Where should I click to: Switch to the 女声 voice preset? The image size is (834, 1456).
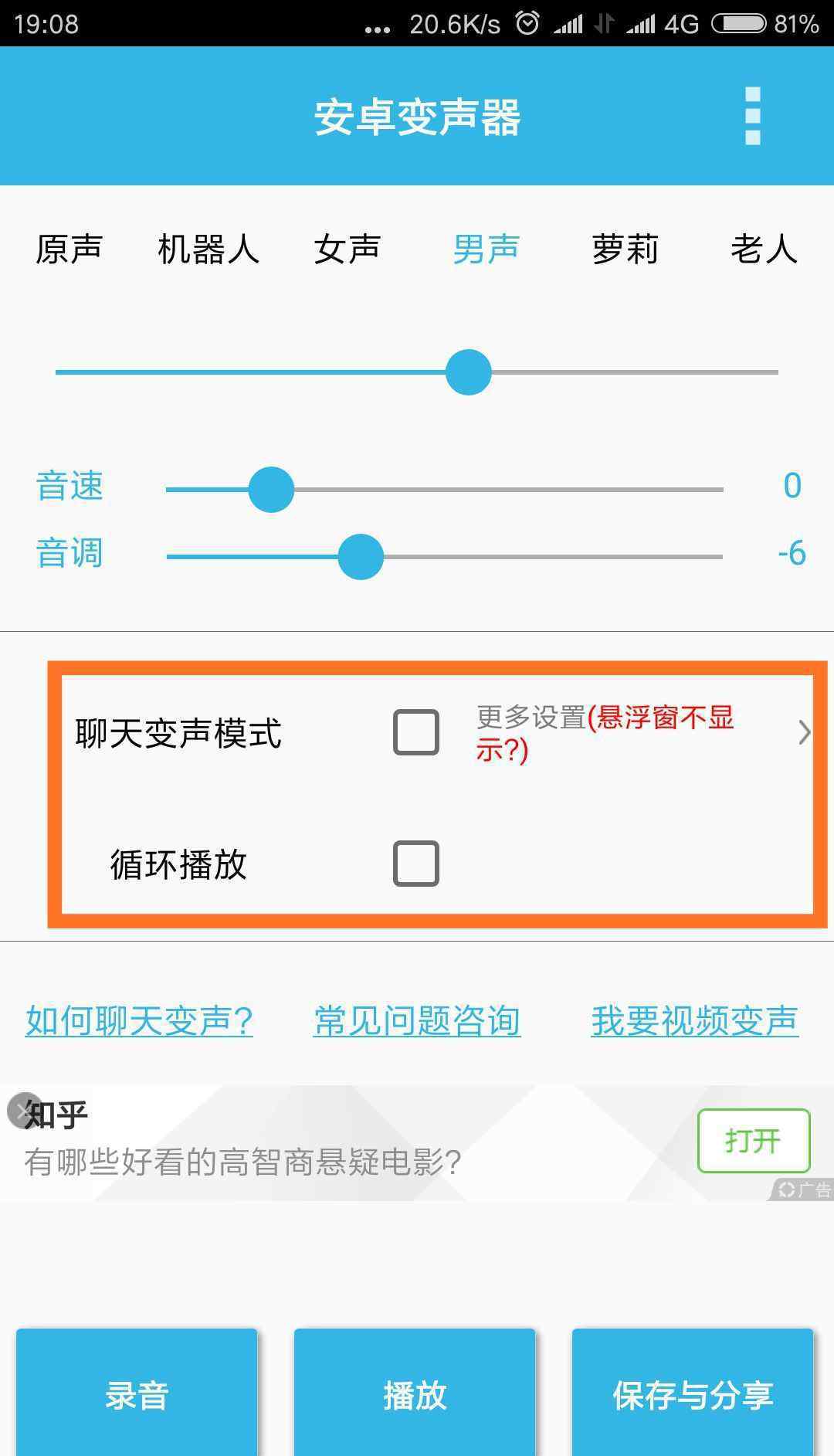coord(347,249)
